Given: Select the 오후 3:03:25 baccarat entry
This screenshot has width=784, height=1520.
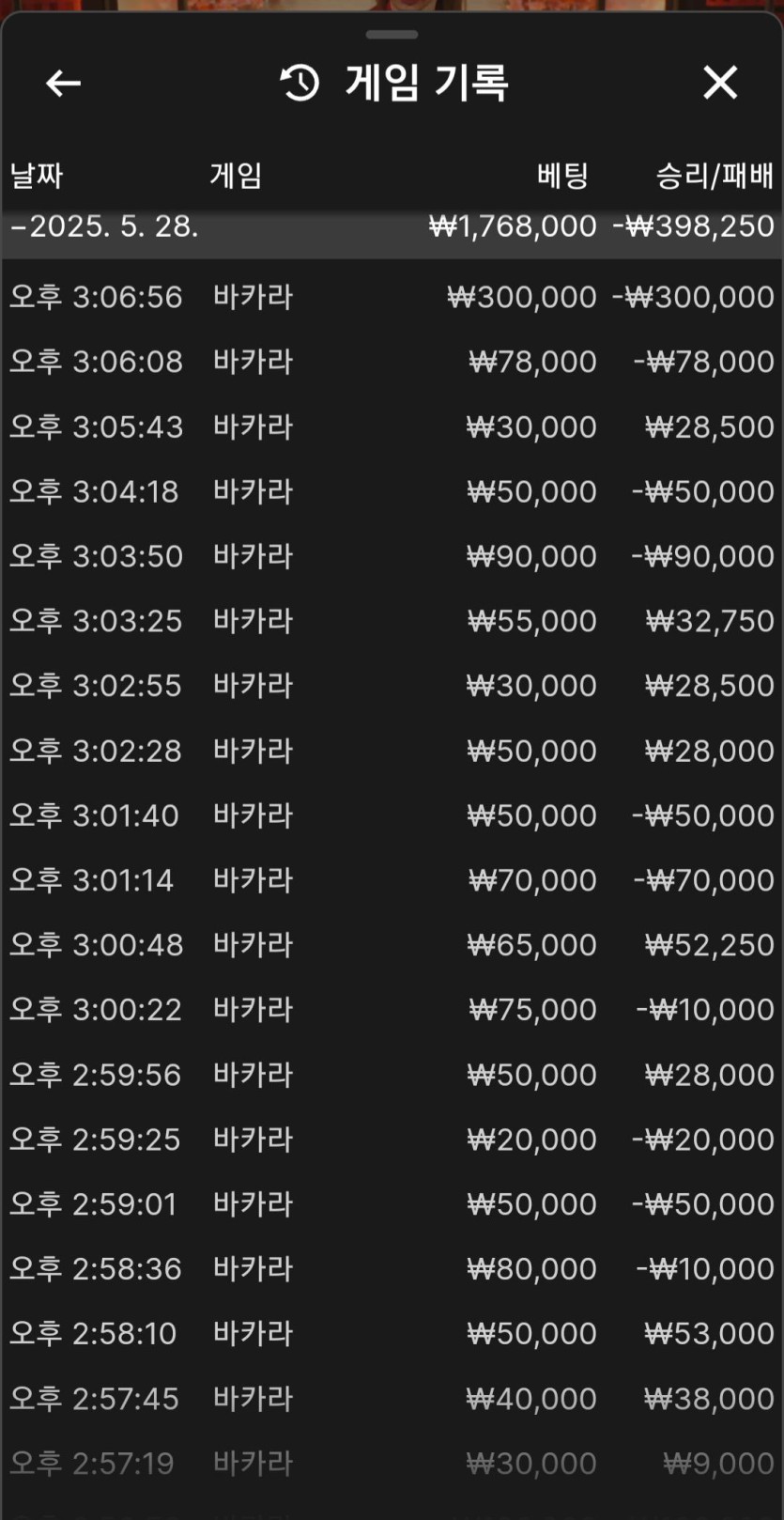Looking at the screenshot, I should point(392,621).
